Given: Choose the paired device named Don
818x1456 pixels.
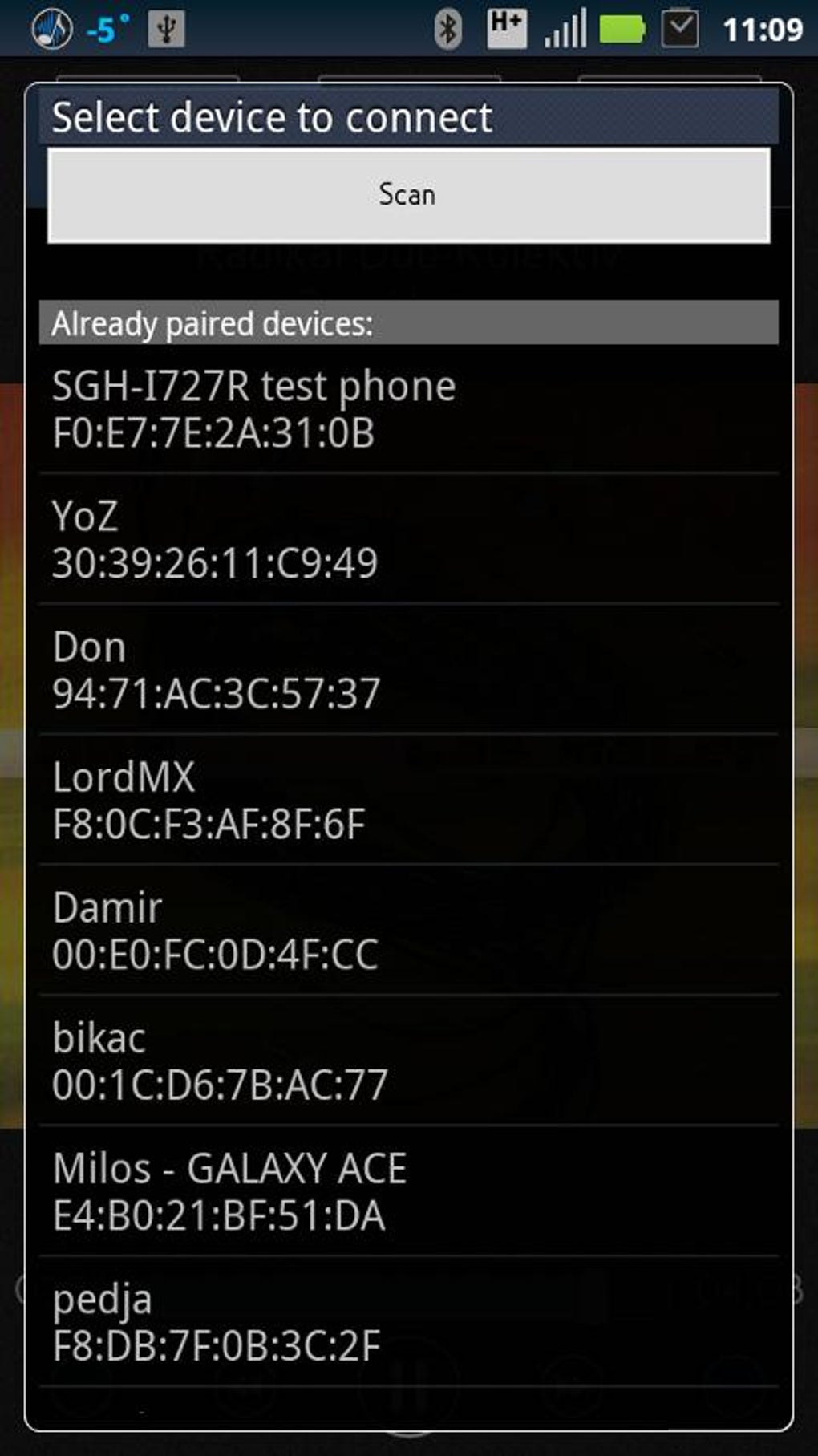Looking at the screenshot, I should (x=408, y=670).
